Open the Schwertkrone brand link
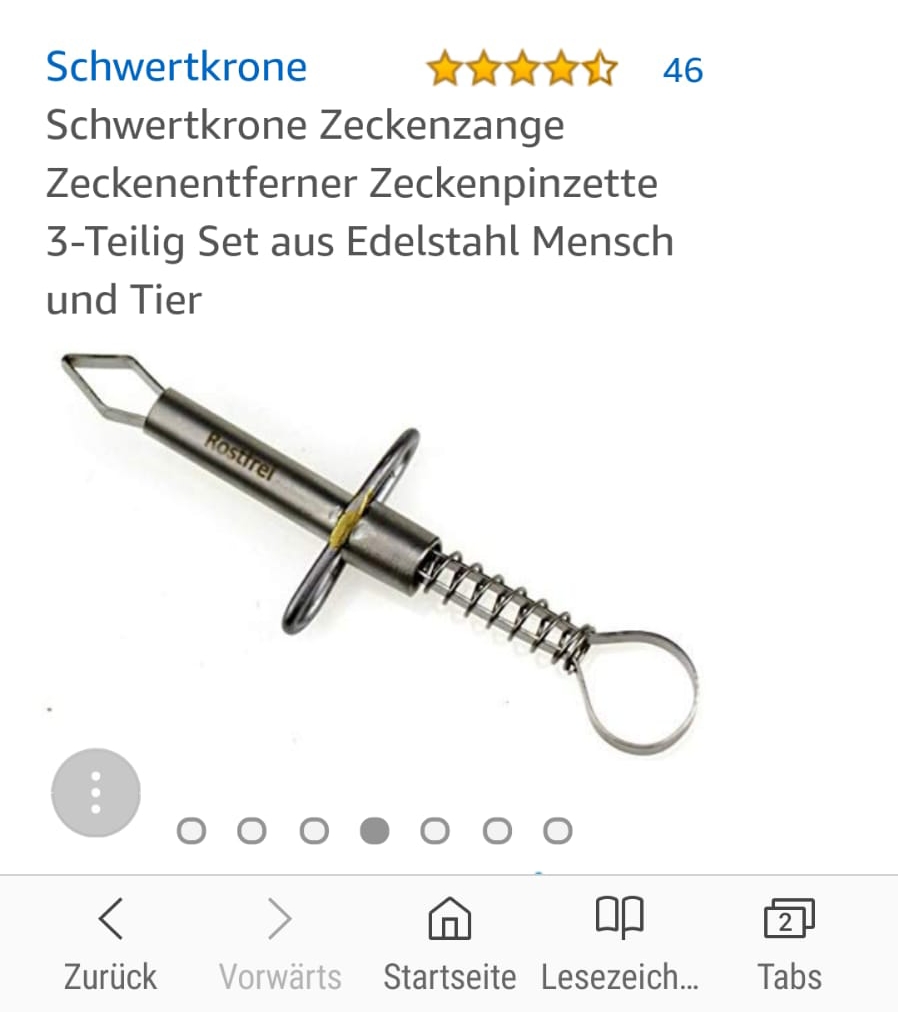The height and width of the screenshot is (1012, 898). pos(176,67)
